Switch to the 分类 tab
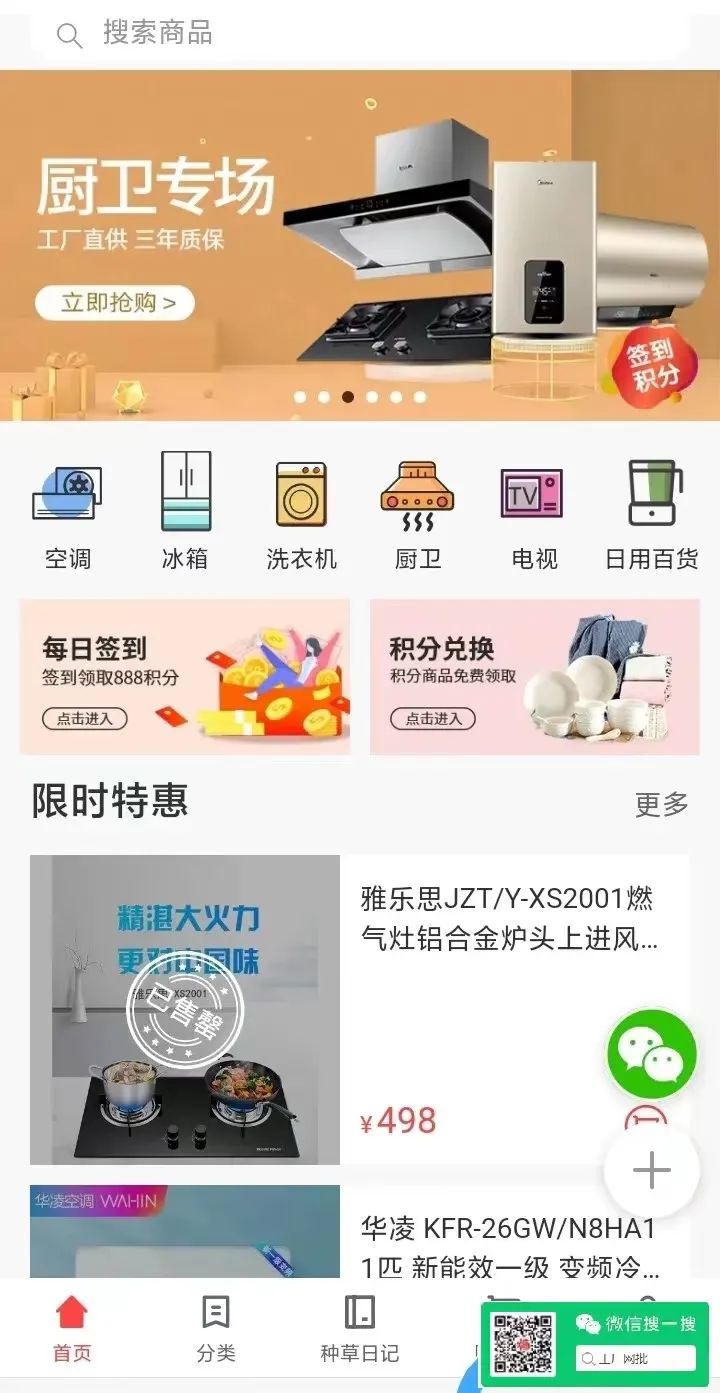 [x=216, y=1328]
